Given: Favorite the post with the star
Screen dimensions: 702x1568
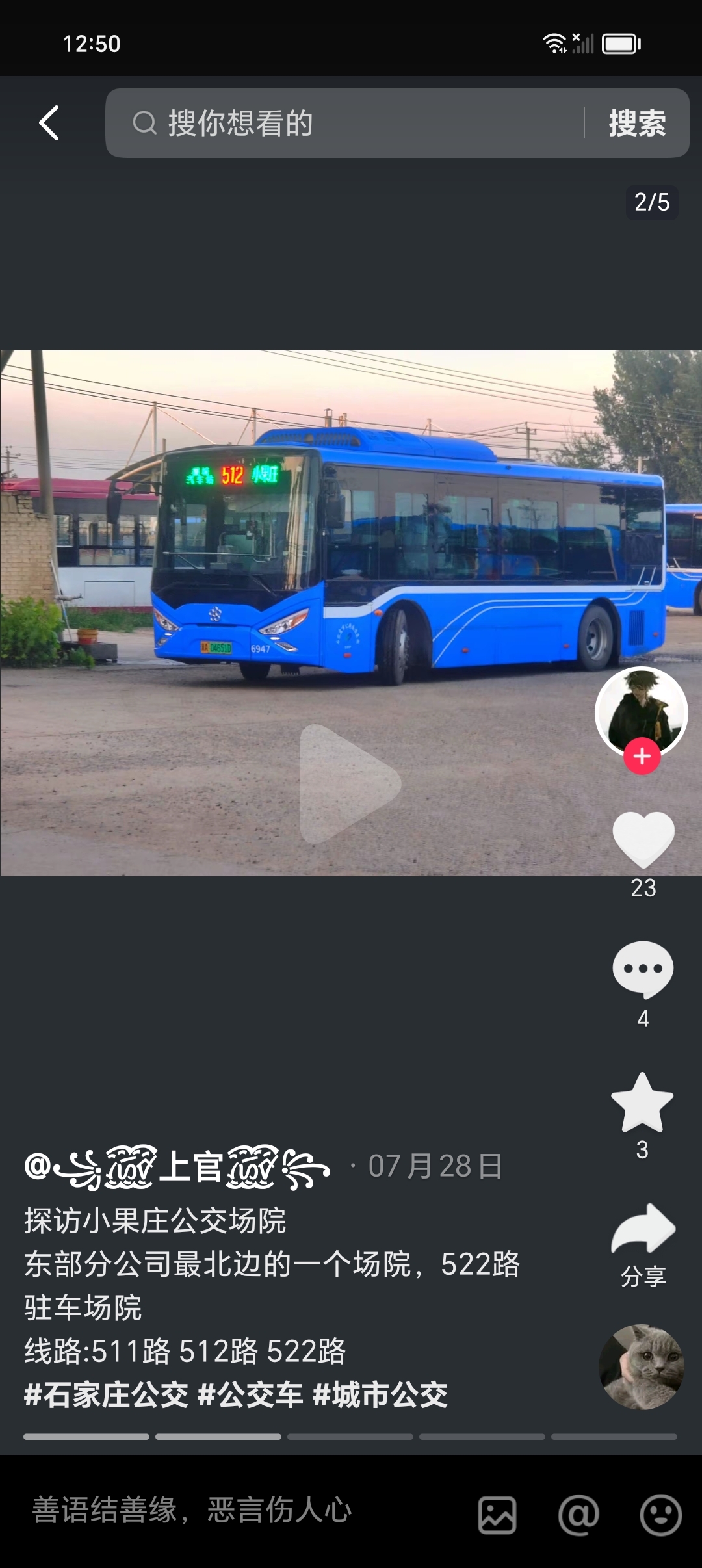Looking at the screenshot, I should 642,1103.
